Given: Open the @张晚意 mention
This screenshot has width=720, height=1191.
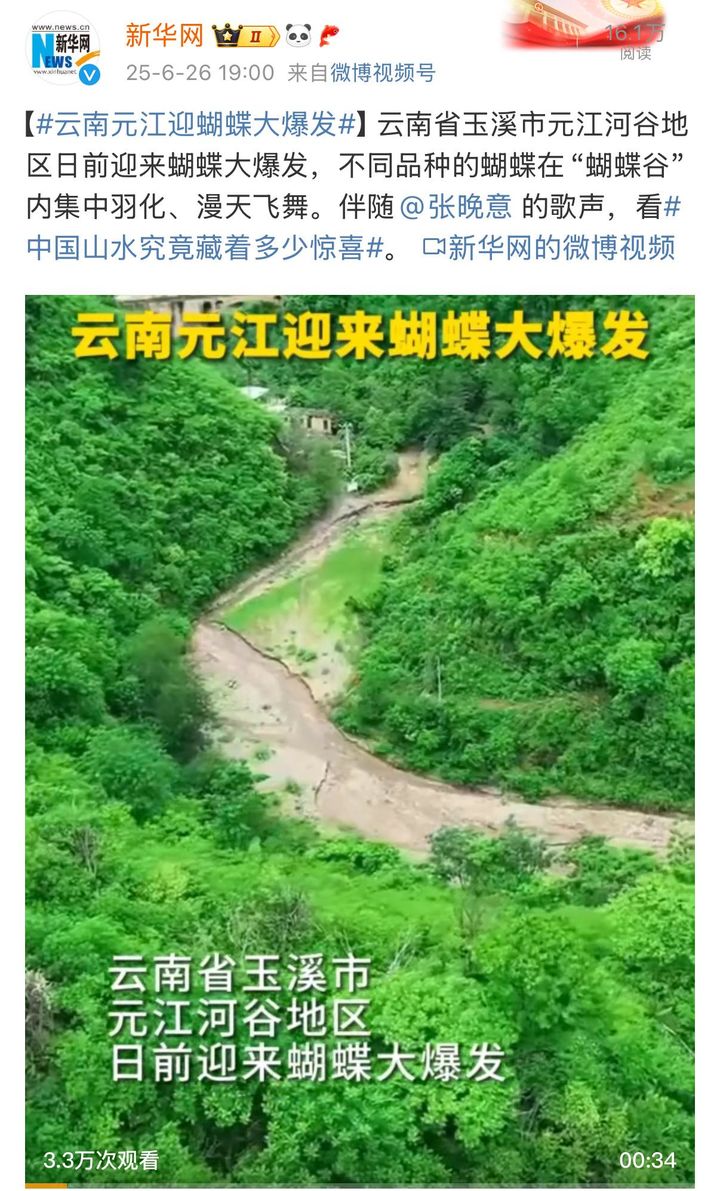Looking at the screenshot, I should click(456, 207).
